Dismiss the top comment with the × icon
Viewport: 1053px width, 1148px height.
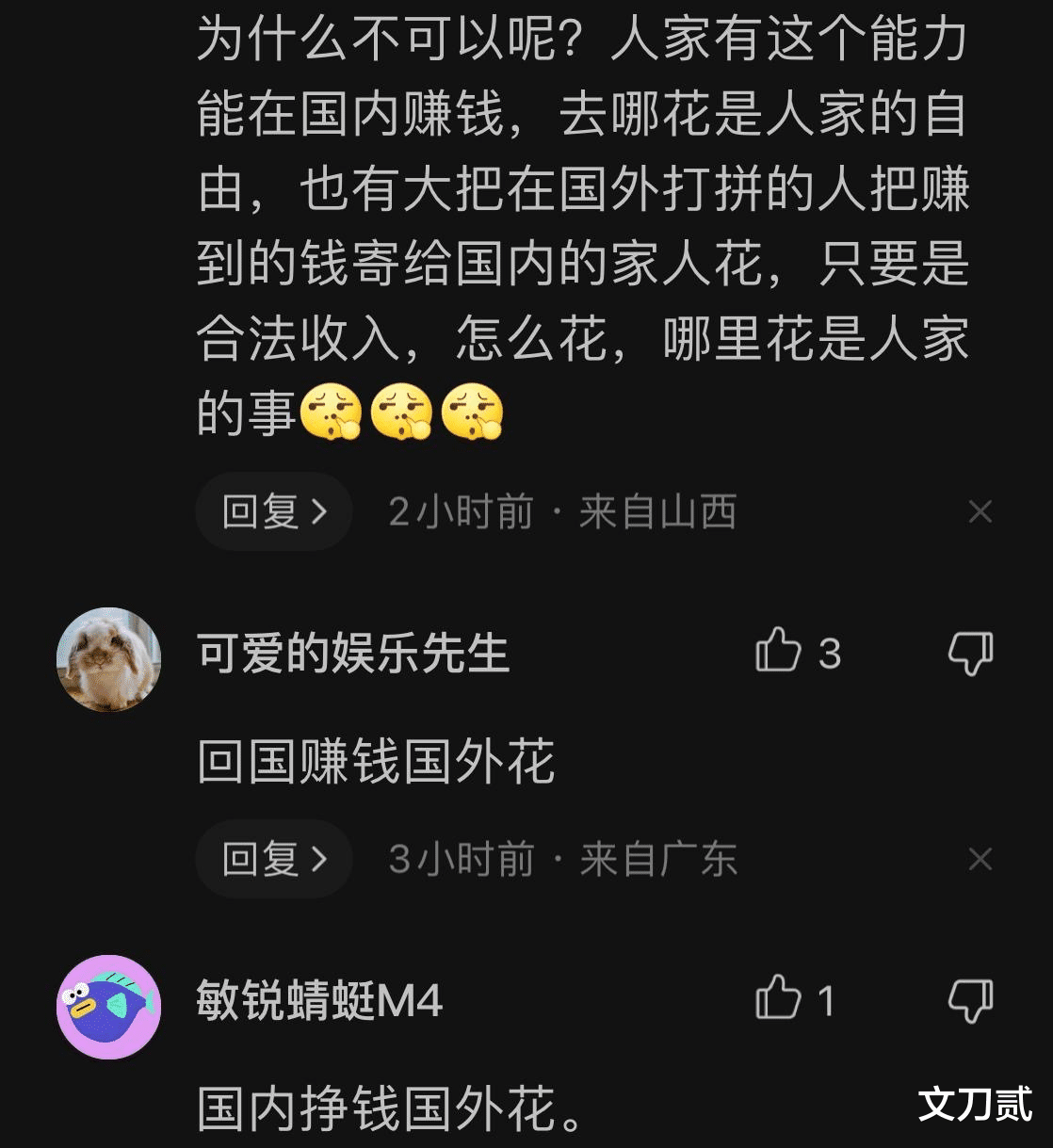[x=981, y=511]
